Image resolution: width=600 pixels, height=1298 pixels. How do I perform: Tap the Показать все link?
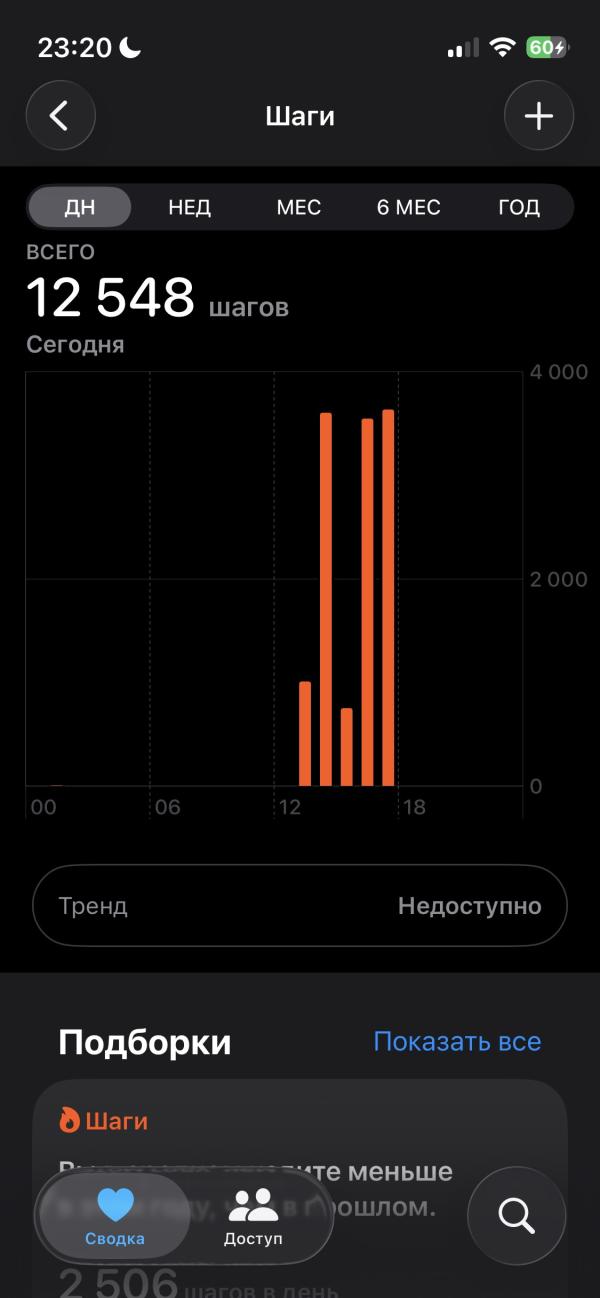[x=457, y=1041]
